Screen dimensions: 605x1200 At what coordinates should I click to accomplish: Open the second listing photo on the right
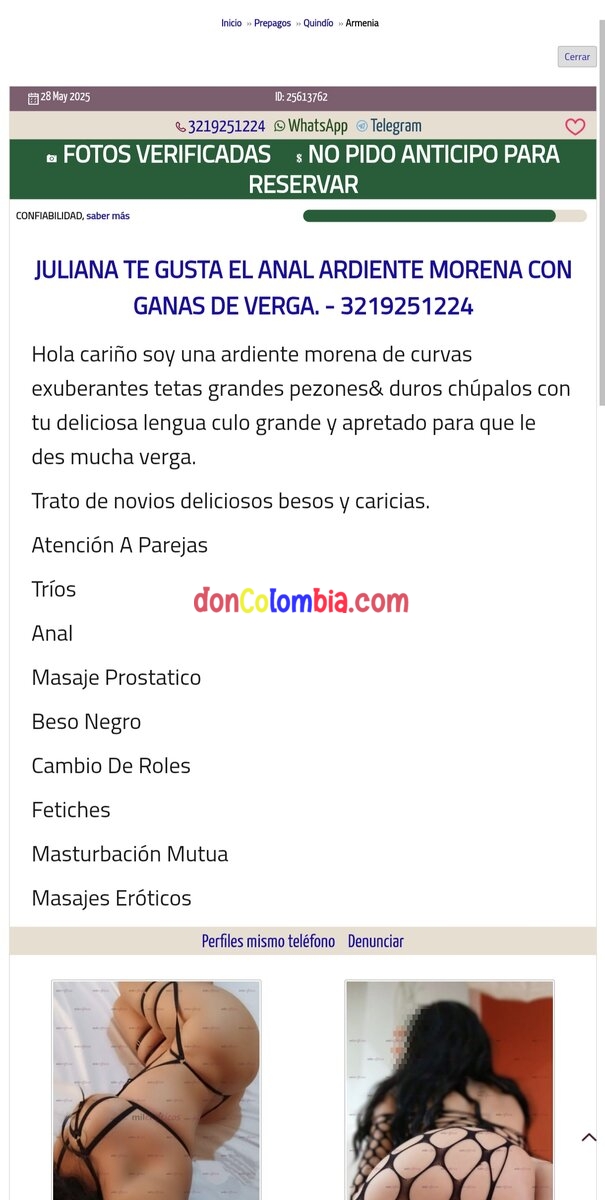(x=449, y=1090)
